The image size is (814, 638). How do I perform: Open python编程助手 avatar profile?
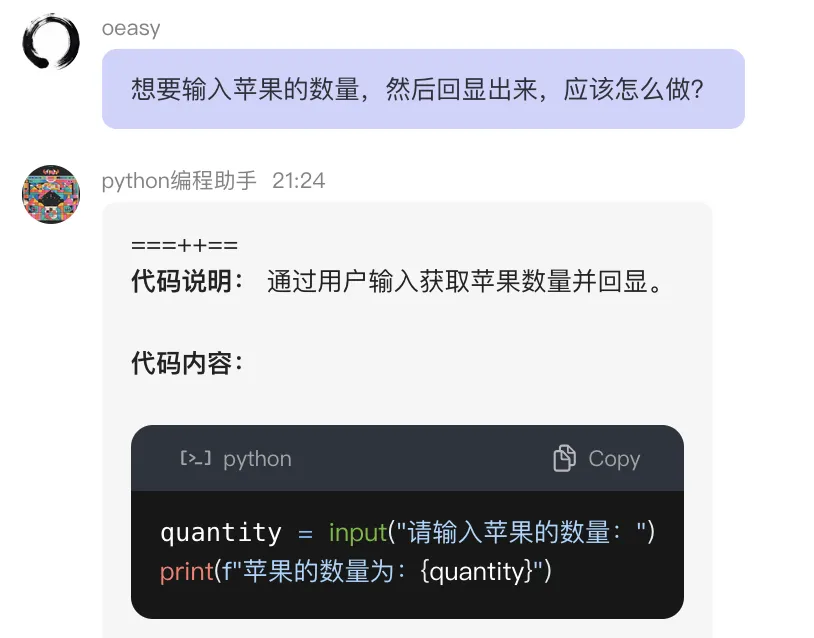pyautogui.click(x=50, y=195)
